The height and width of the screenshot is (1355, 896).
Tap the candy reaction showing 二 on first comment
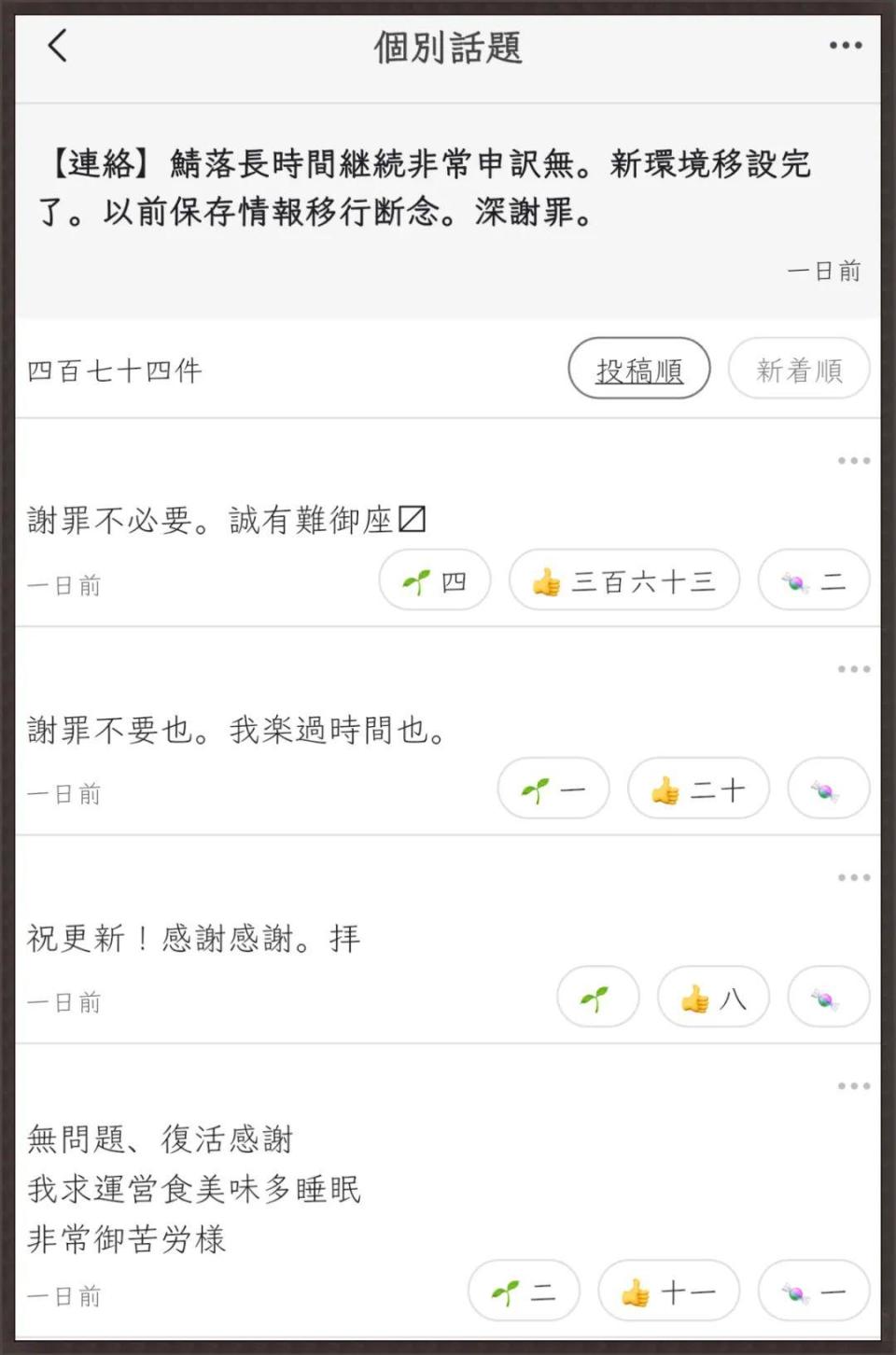tap(813, 580)
